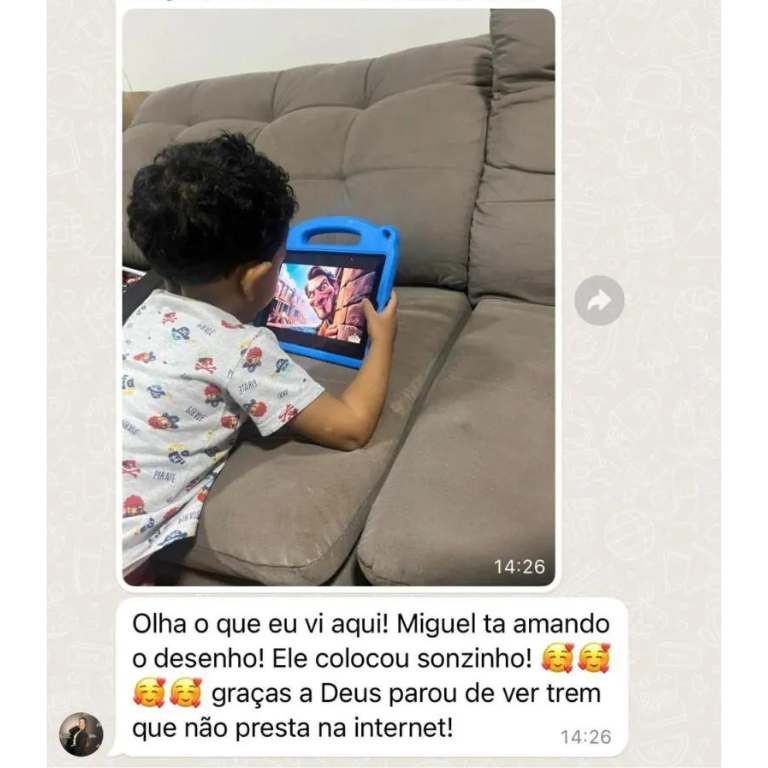Open the sender's profile picture

click(x=81, y=734)
